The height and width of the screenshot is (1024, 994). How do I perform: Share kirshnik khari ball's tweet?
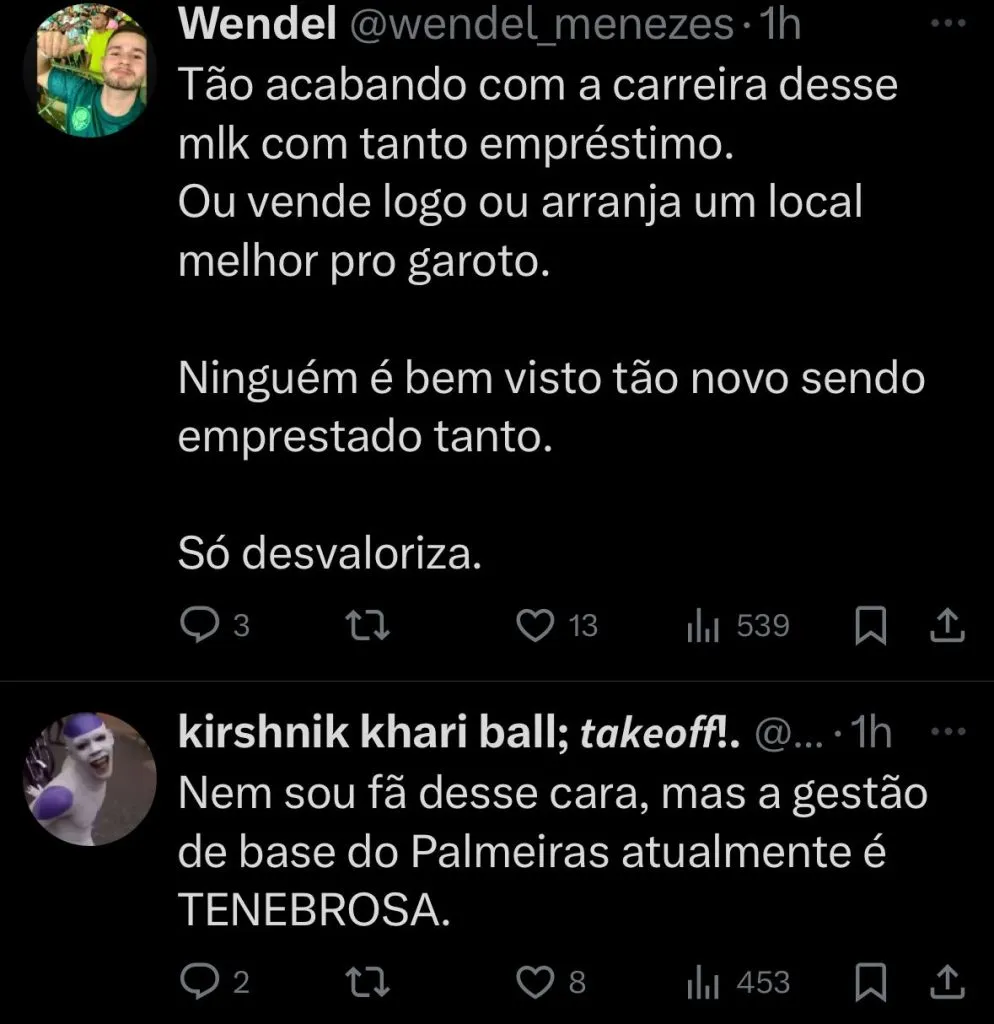946,982
